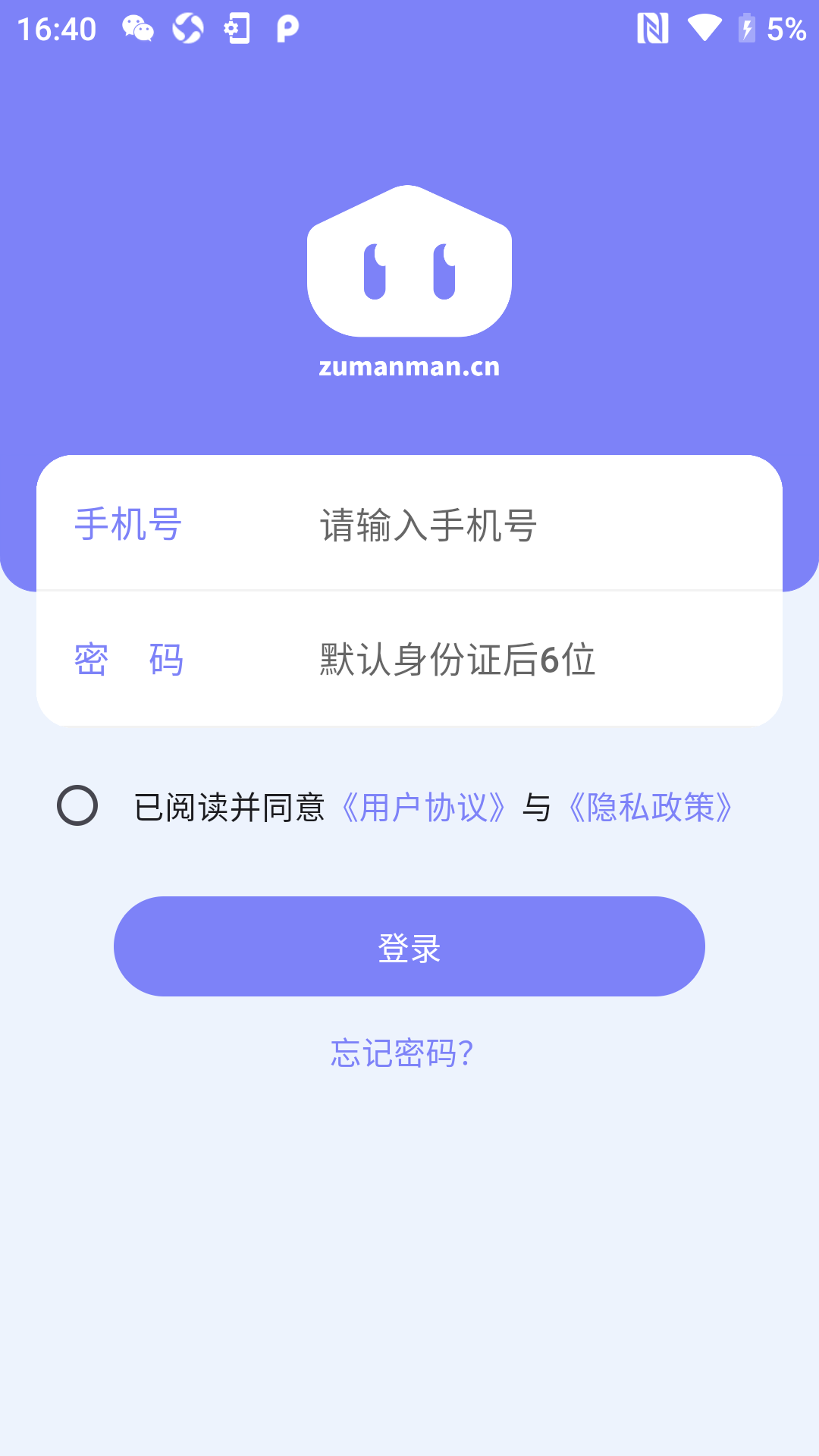Image resolution: width=819 pixels, height=1456 pixels.
Task: Tap the 登录 login button
Action: [x=409, y=946]
